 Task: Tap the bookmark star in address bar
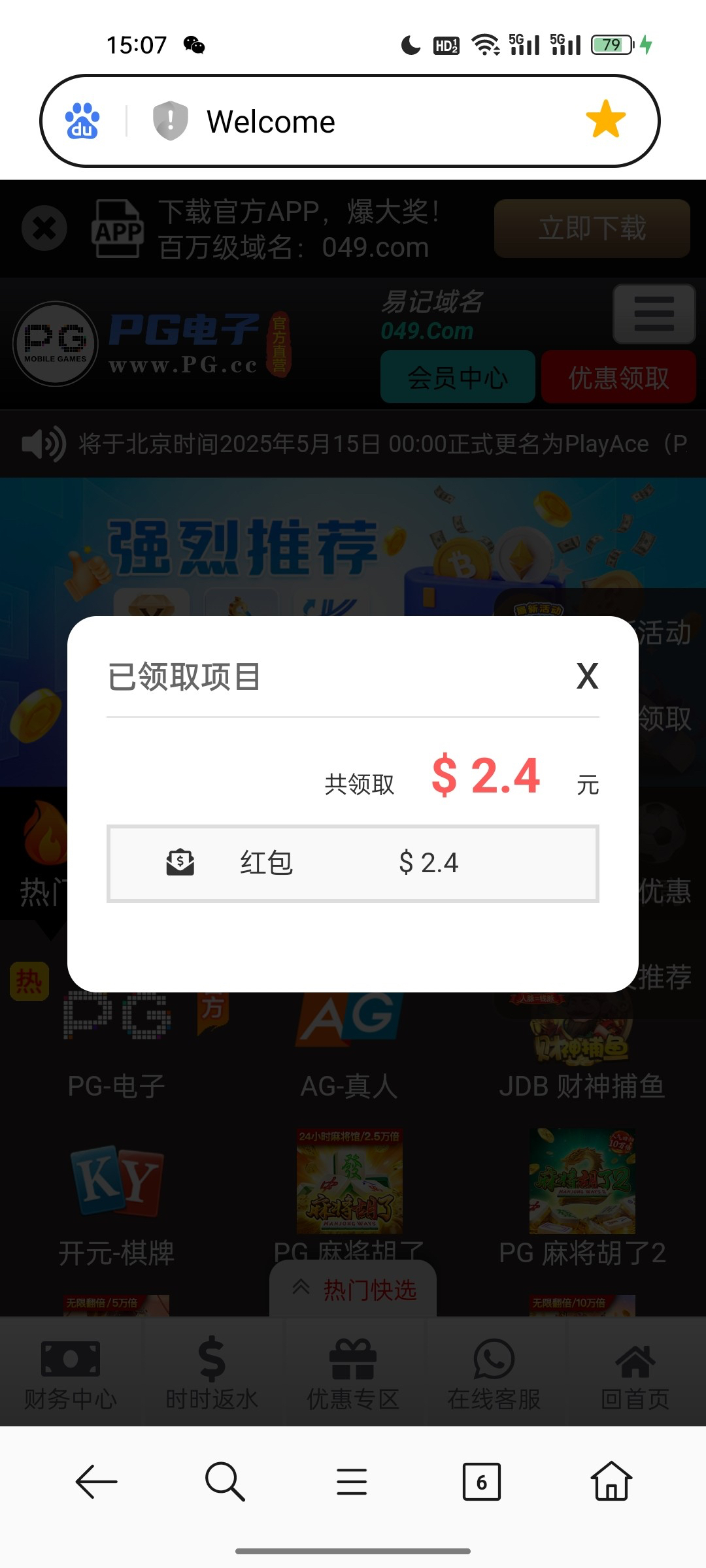pyautogui.click(x=605, y=120)
